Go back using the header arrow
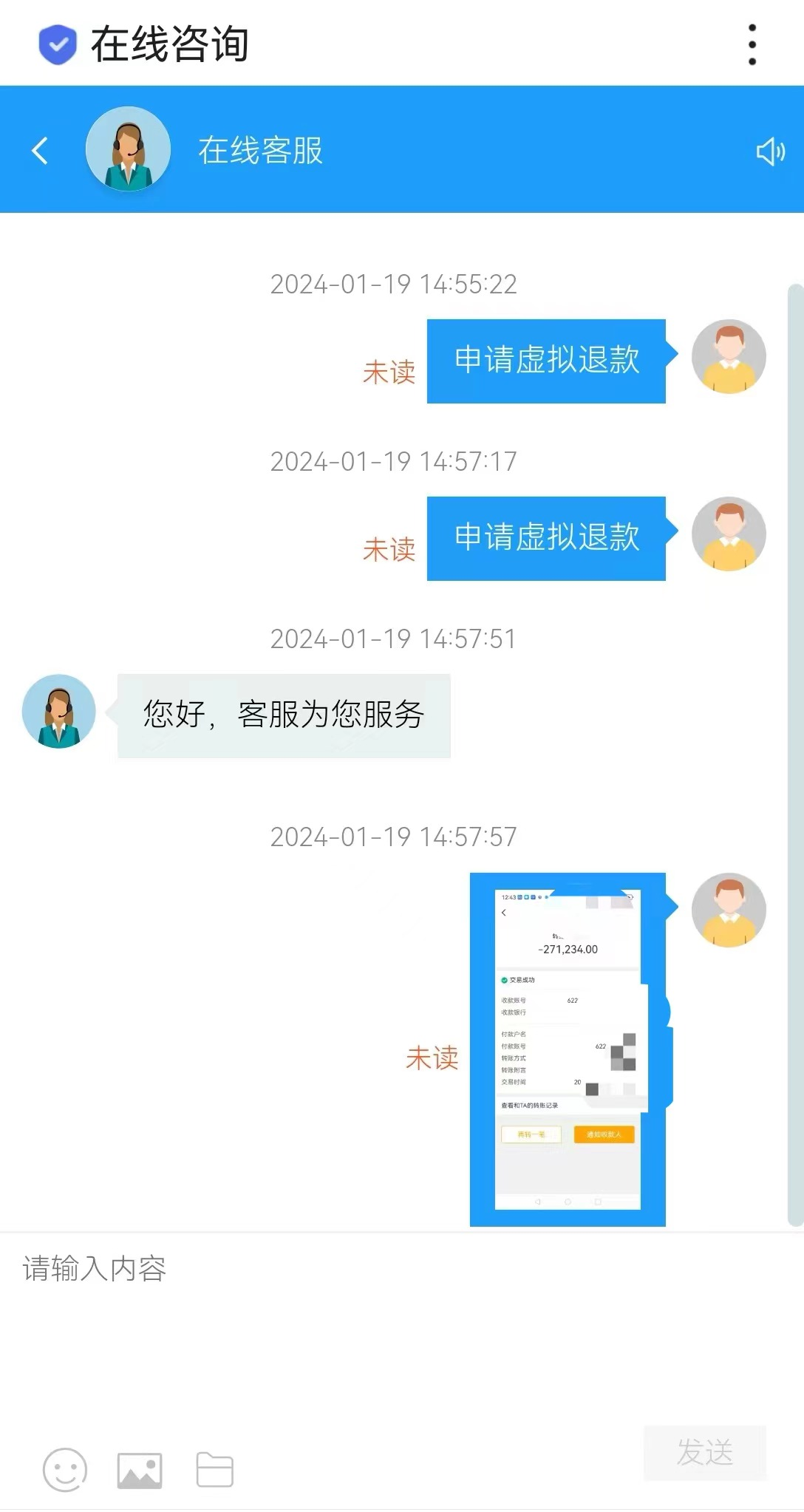 41,151
